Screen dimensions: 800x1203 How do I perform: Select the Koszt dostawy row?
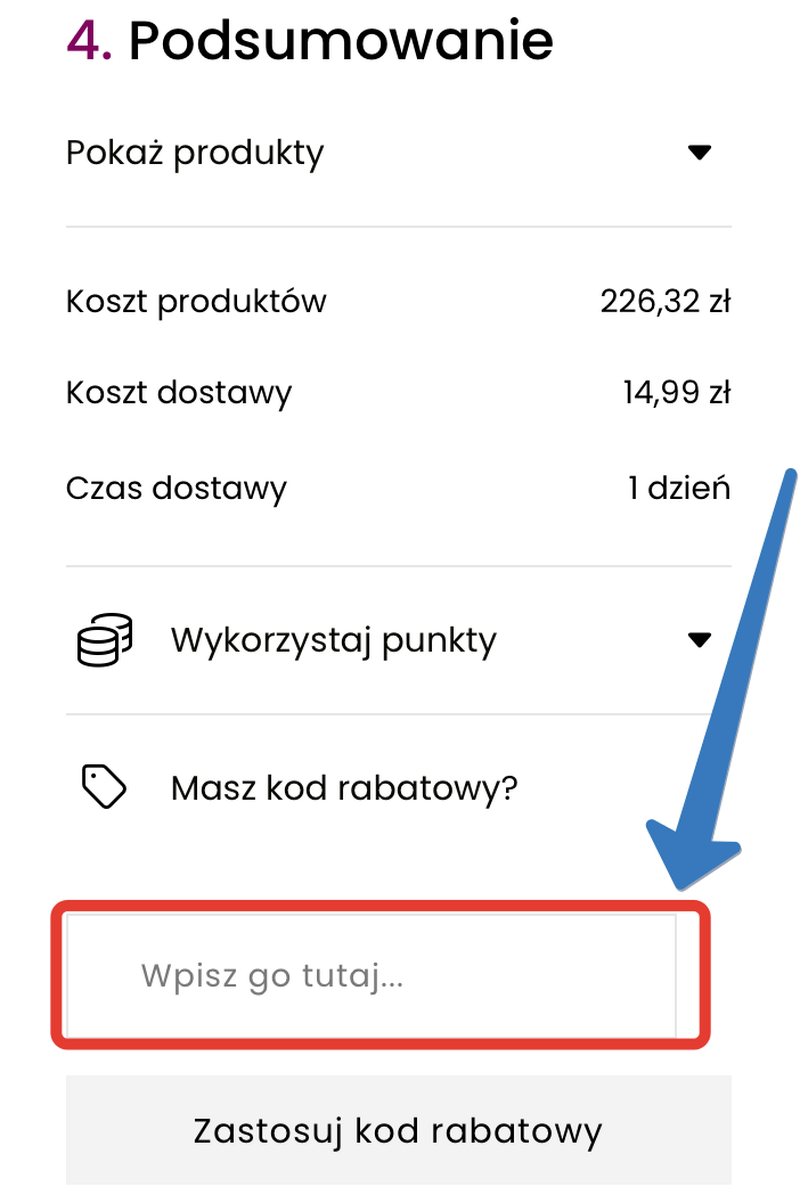coord(178,392)
